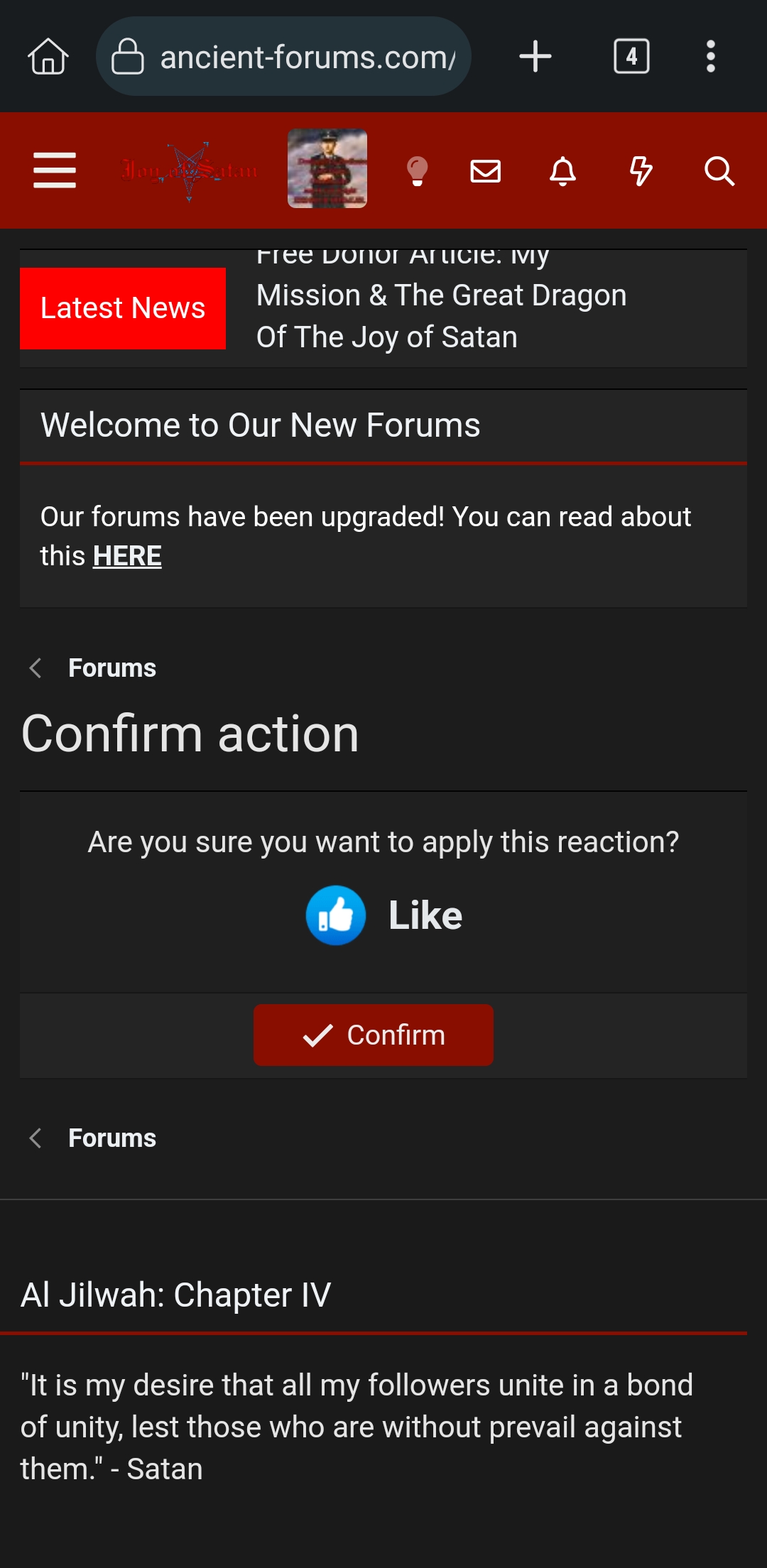The image size is (767, 1568).
Task: Go to the browser home page
Action: [48, 57]
